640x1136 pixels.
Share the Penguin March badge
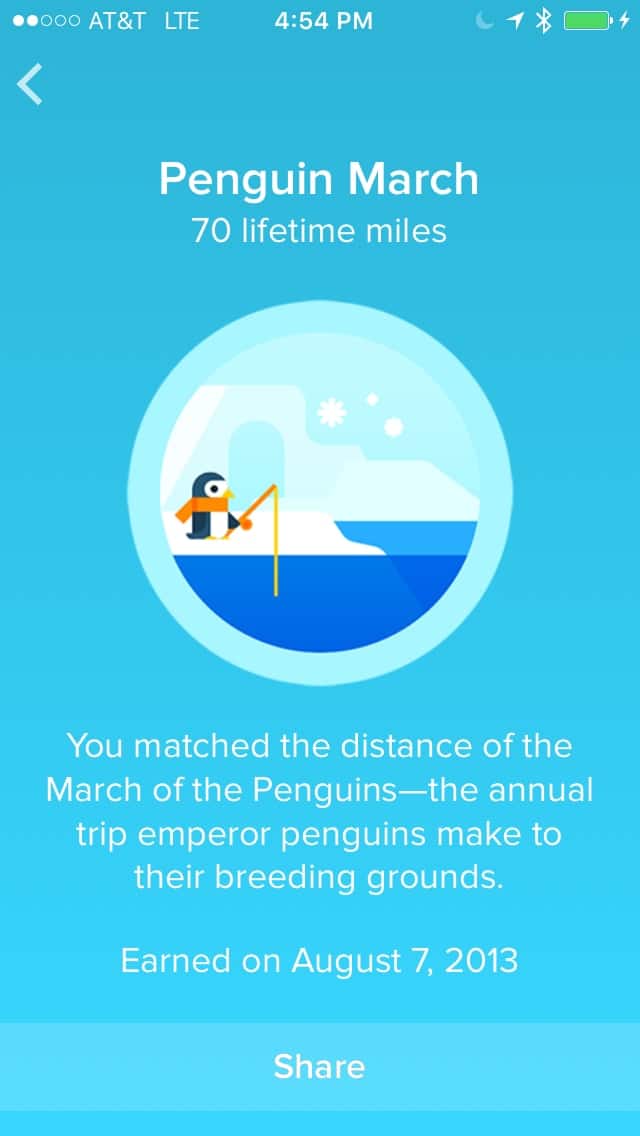[x=320, y=1066]
